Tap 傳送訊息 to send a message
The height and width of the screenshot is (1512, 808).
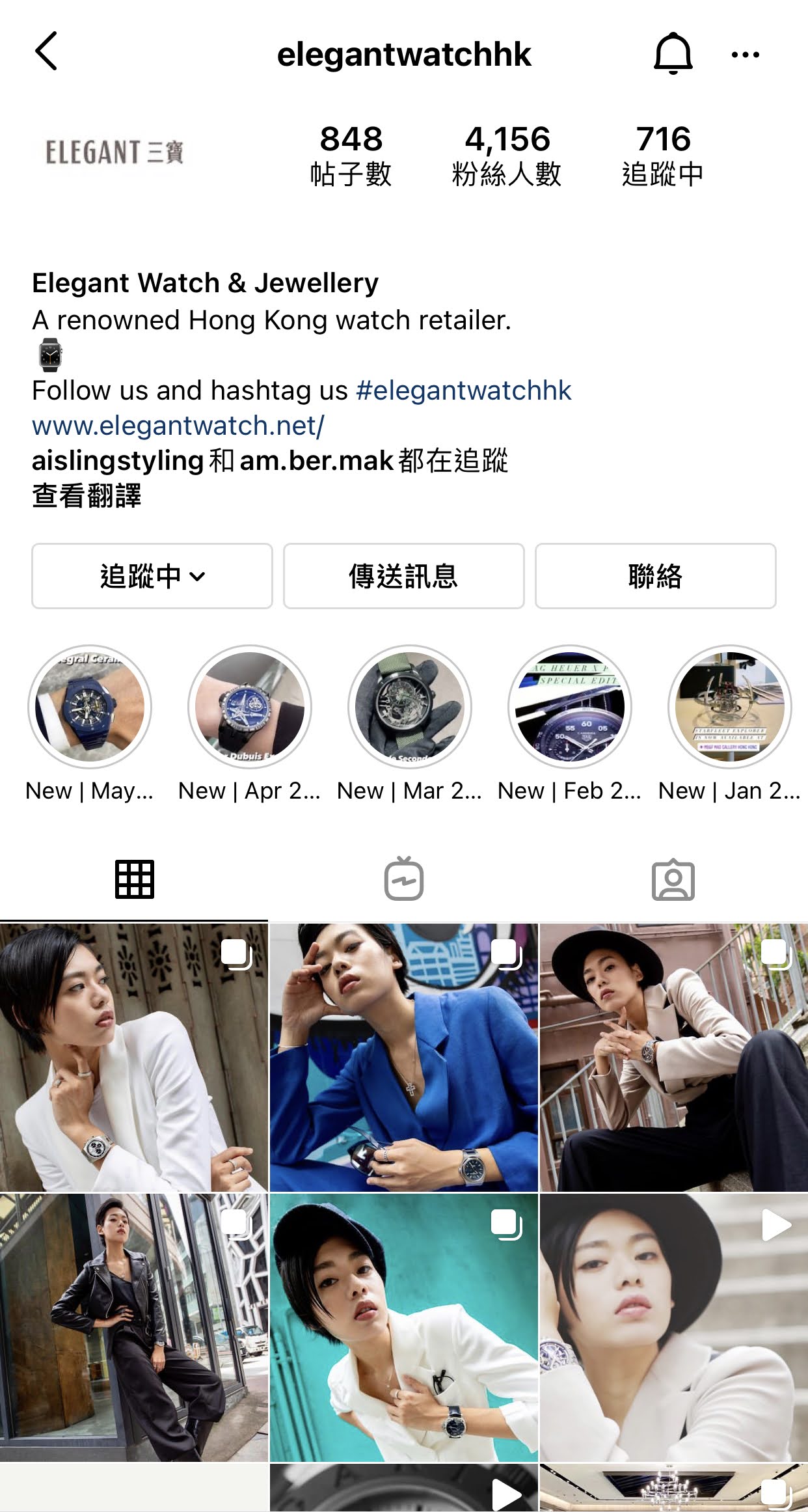pos(403,576)
